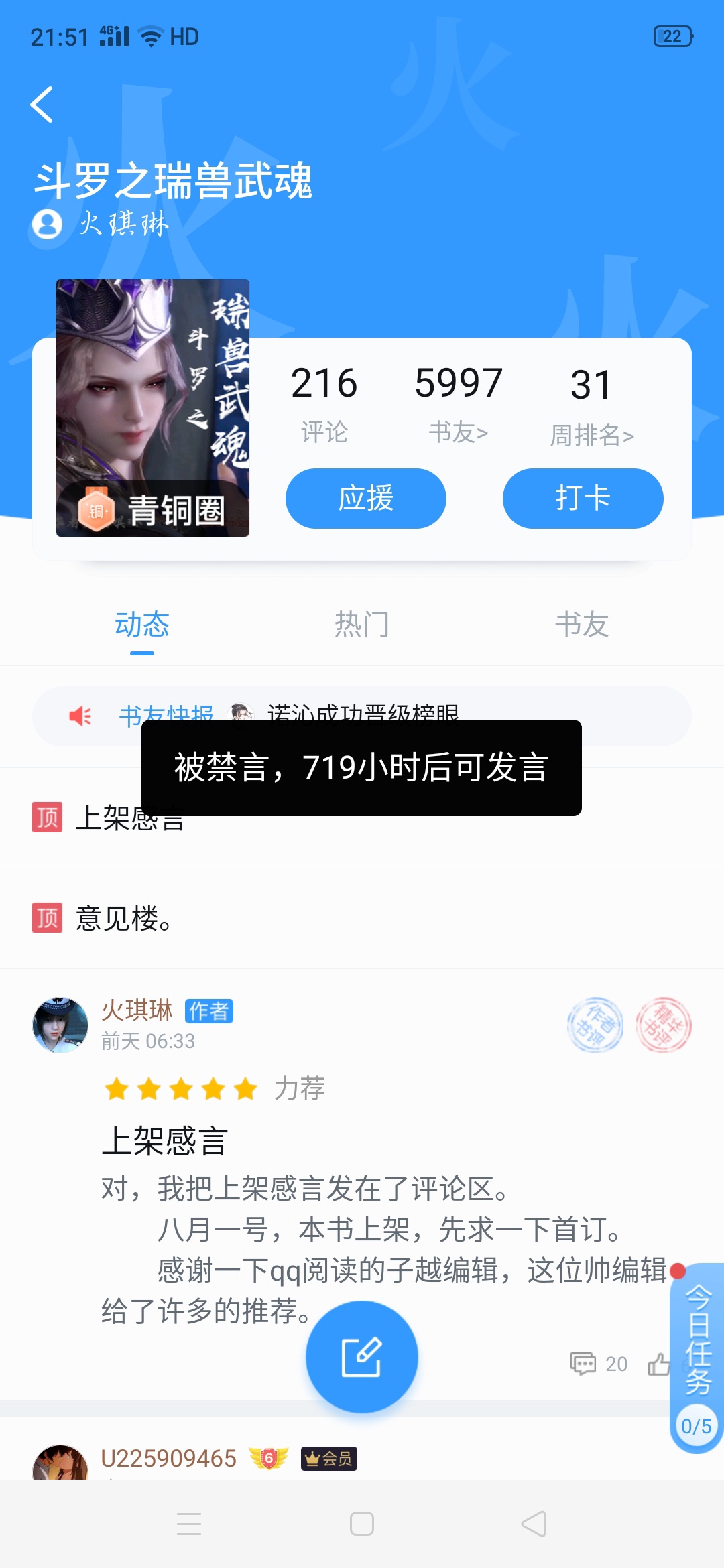Check in with the 打卡 button
724x1568 pixels.
pos(583,499)
